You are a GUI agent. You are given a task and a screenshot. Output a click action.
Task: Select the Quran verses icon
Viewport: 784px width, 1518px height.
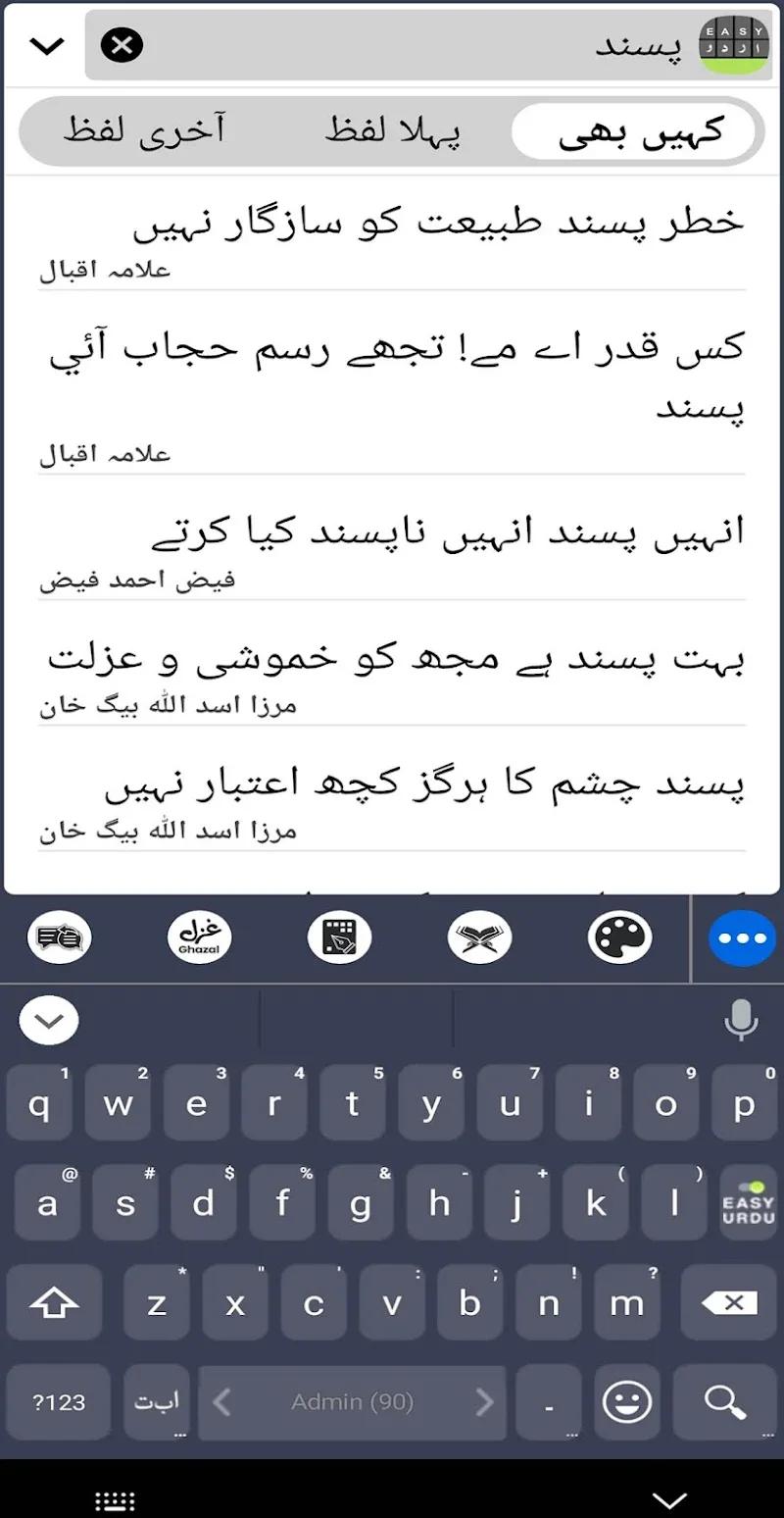tap(479, 937)
